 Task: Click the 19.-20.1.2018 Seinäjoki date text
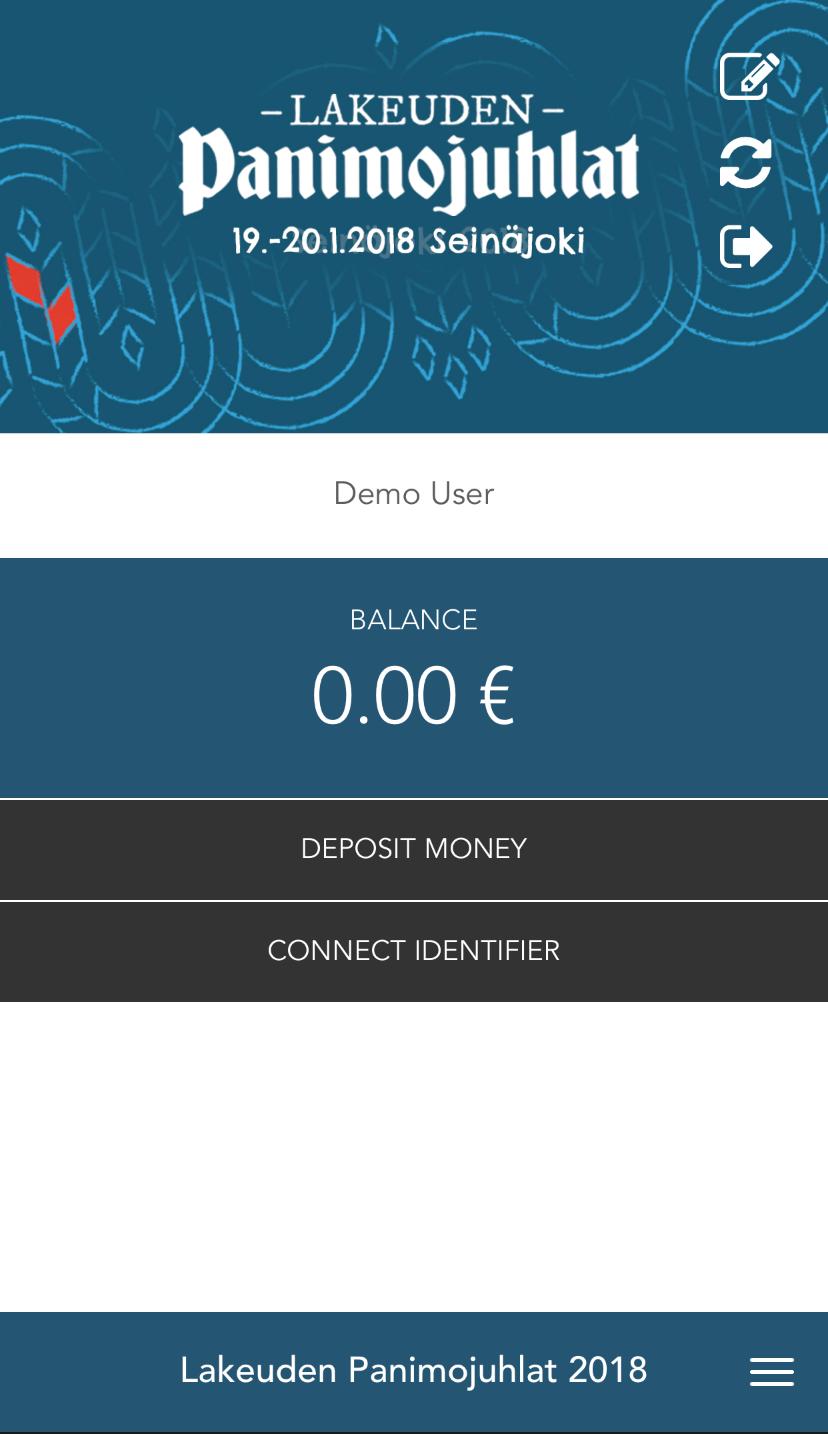(411, 240)
